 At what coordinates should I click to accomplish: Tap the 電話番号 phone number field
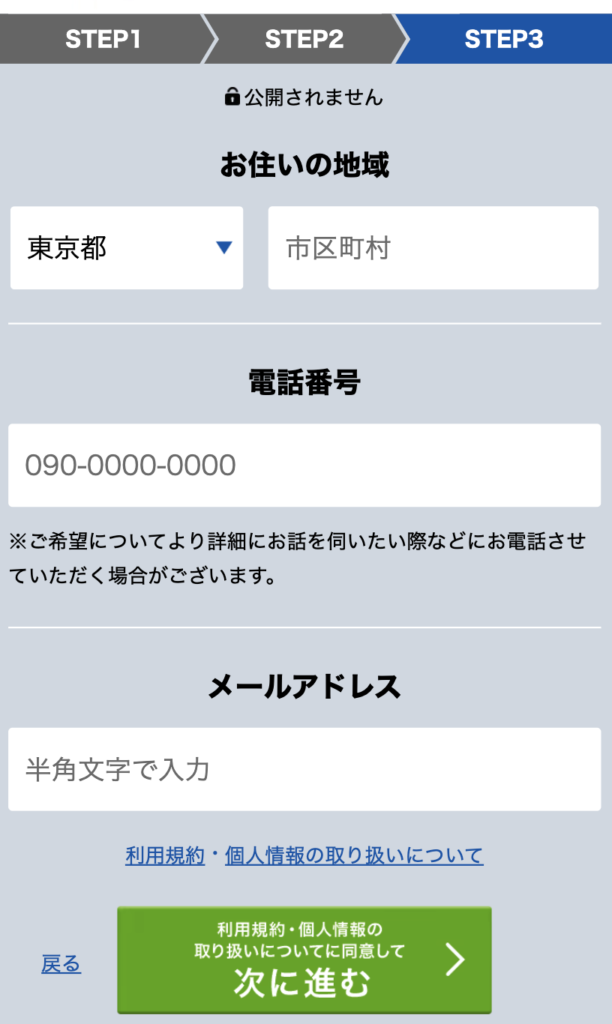(305, 465)
